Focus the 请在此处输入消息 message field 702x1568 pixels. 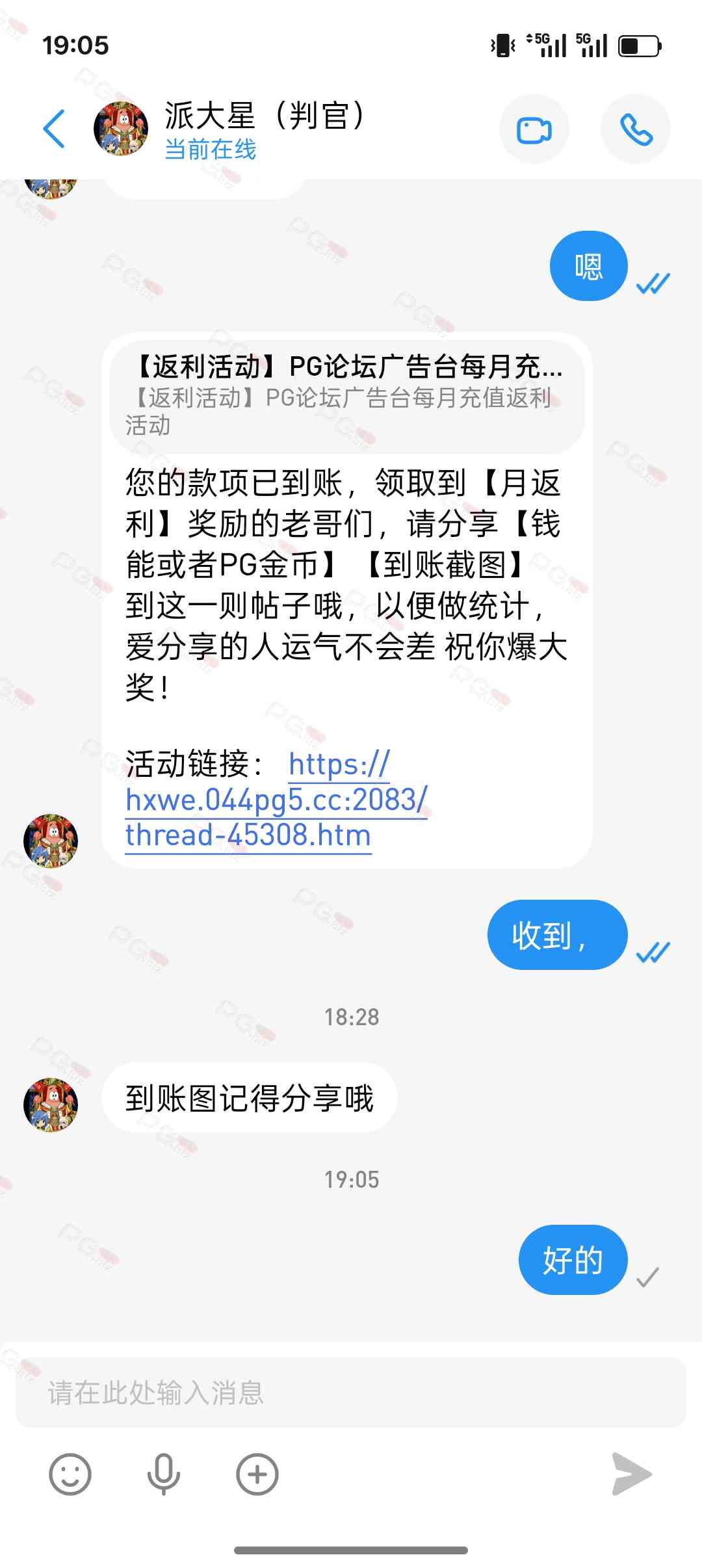click(x=351, y=1392)
